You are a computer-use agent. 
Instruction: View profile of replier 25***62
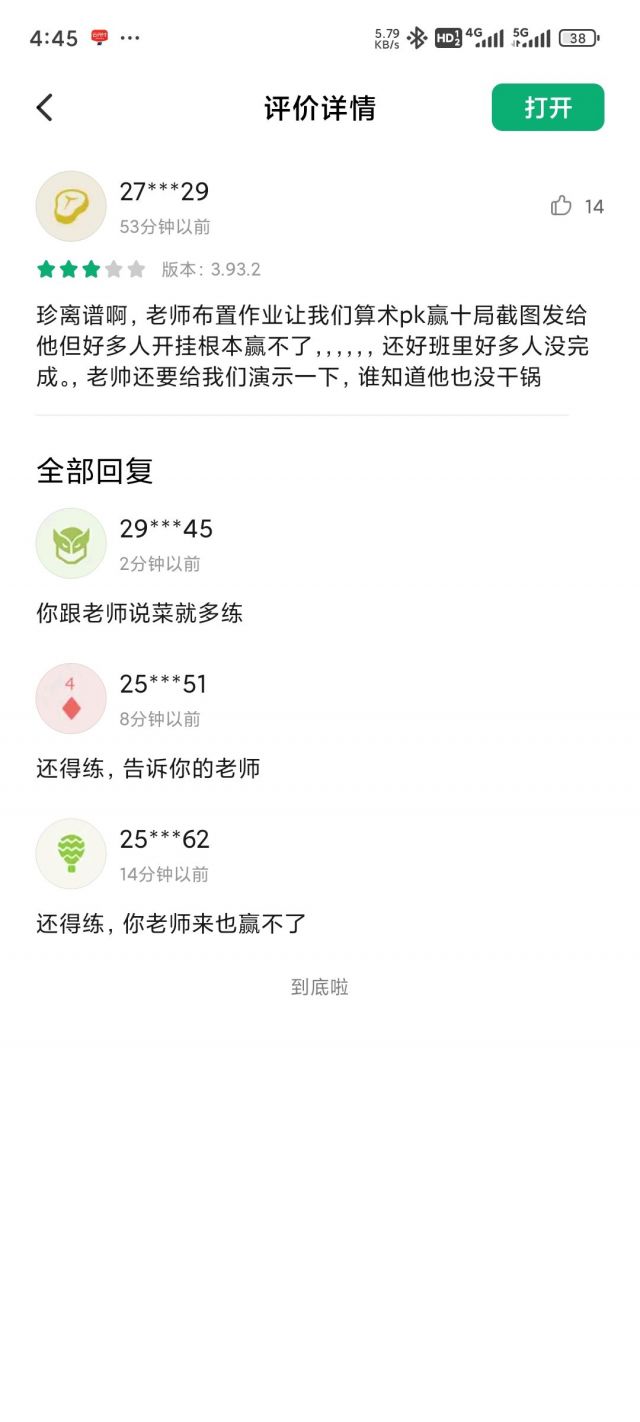click(71, 853)
